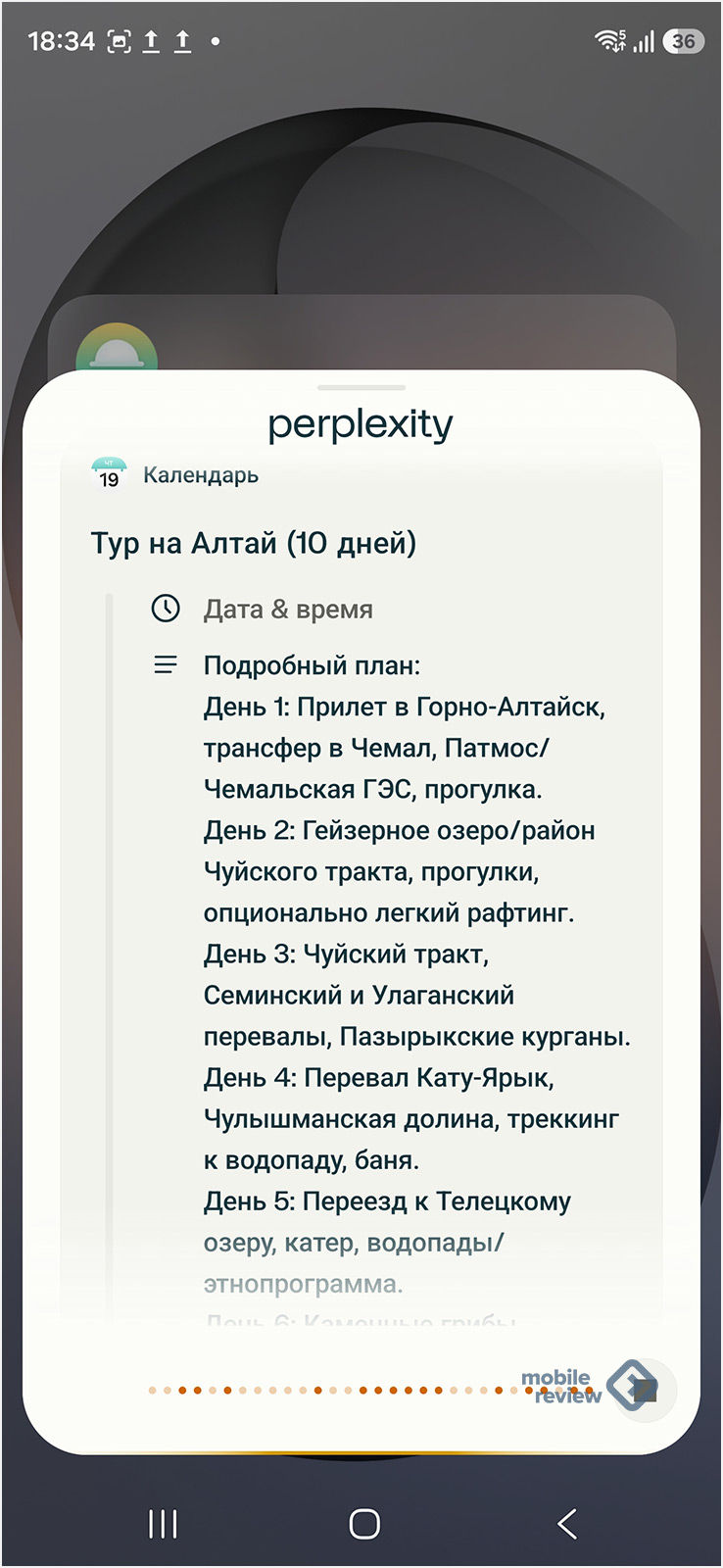The image size is (723, 1568).
Task: Tap the Тур на Алтай event title
Action: click(253, 543)
